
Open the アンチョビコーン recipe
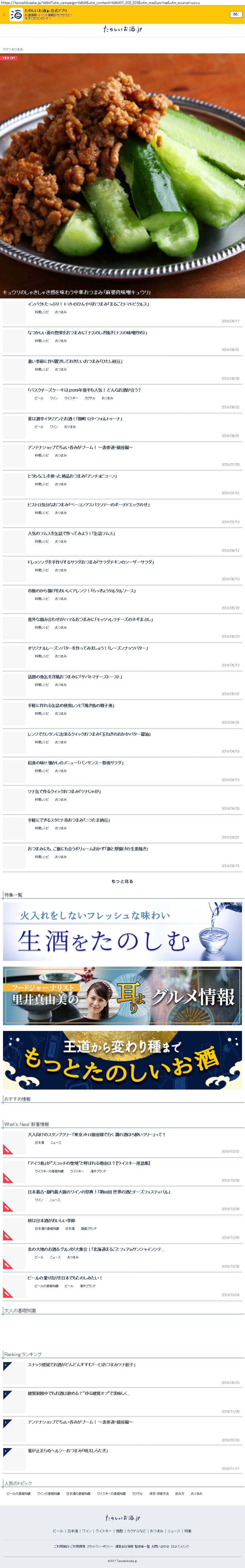pyautogui.click(x=72, y=476)
